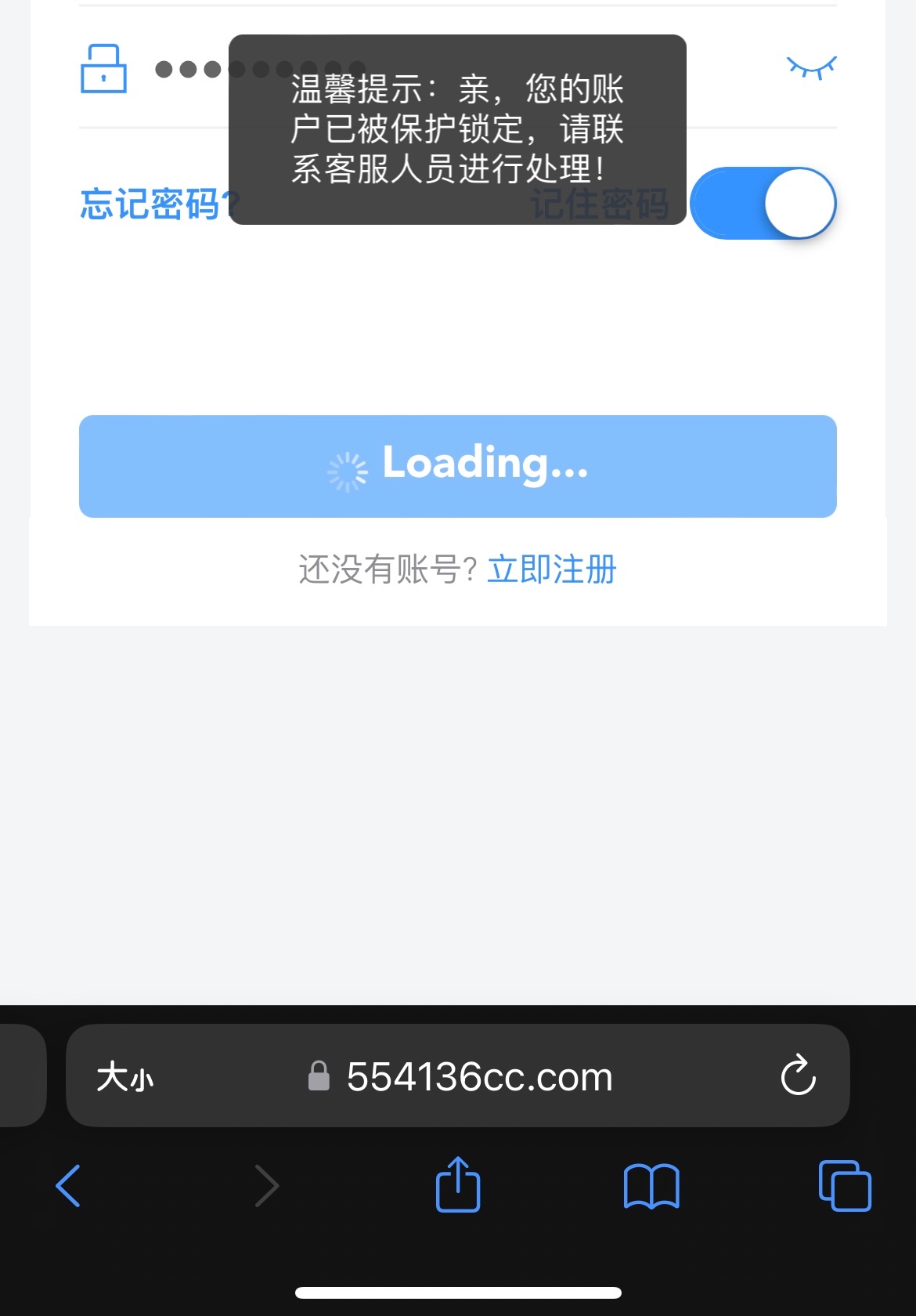Open the 忘记密码 forgot password link
Viewport: 916px width, 1316px height.
153,204
